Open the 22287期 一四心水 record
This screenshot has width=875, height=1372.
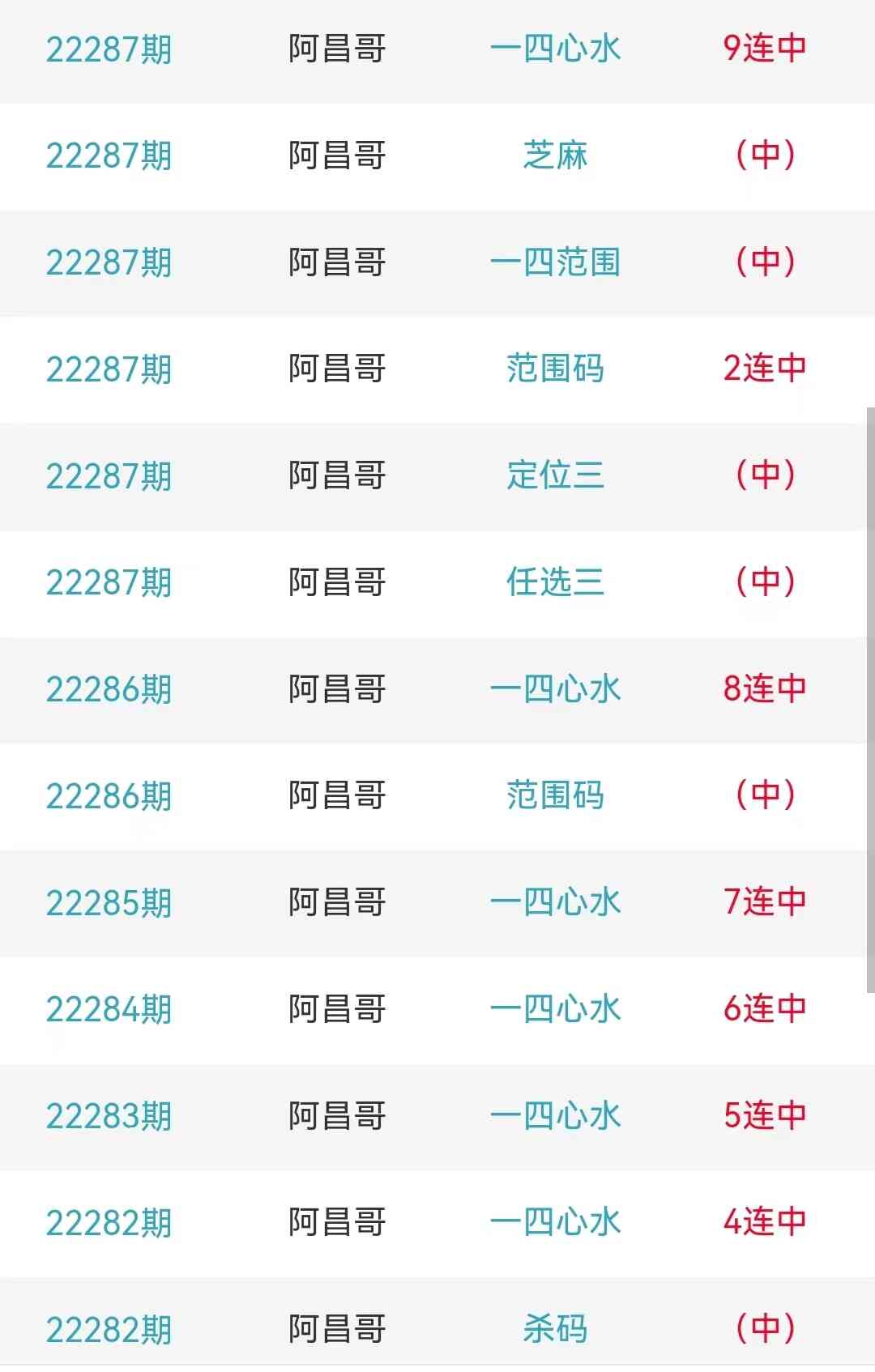tap(555, 49)
